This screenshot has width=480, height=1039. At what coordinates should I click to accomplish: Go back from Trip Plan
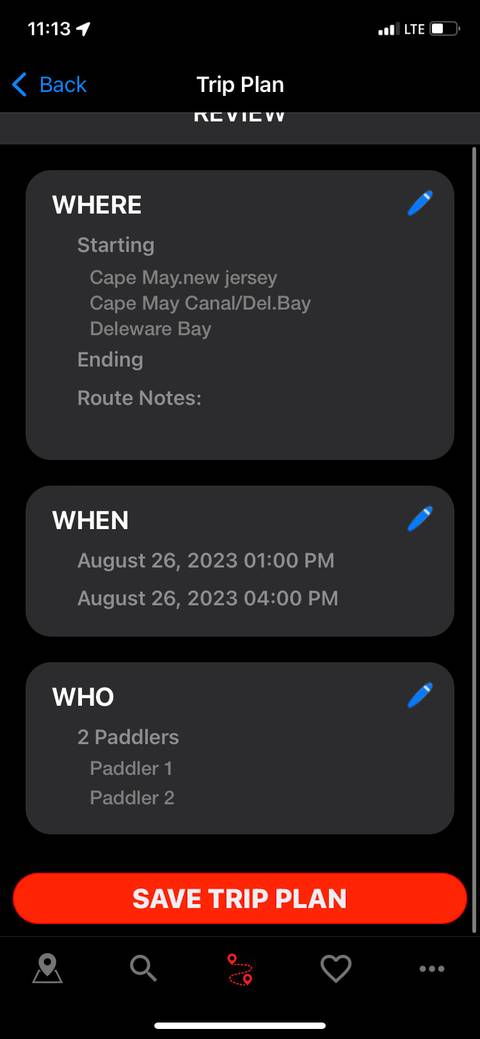coord(49,85)
